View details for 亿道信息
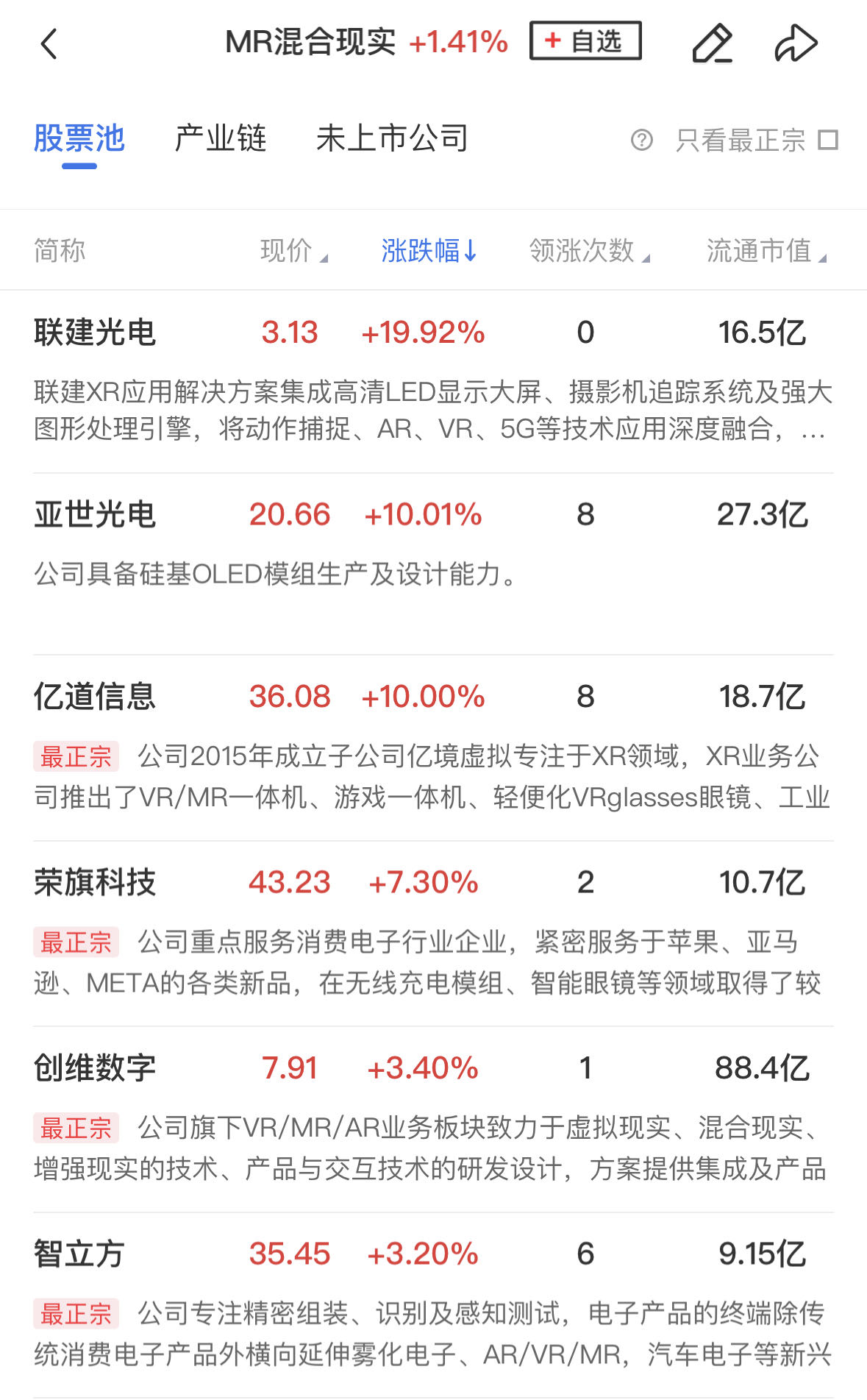The width and height of the screenshot is (867, 1400). tap(433, 748)
